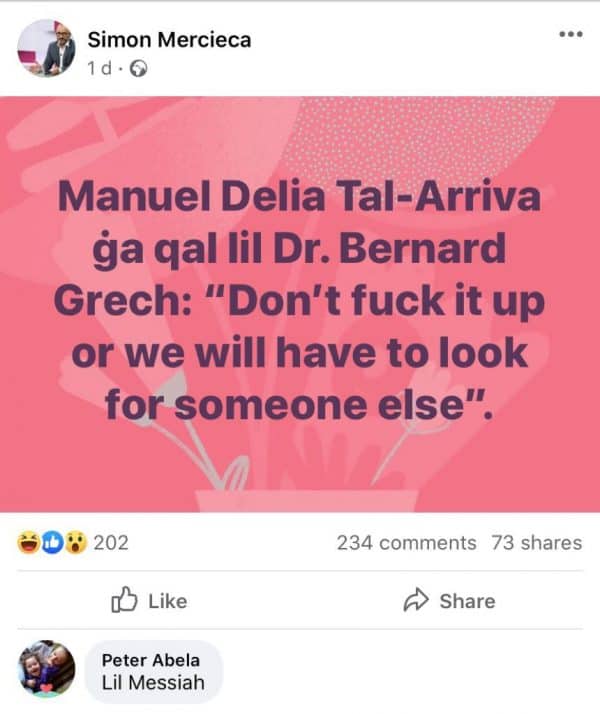Open Peter Abela's profile picture
This screenshot has width=600, height=714.
[46, 669]
